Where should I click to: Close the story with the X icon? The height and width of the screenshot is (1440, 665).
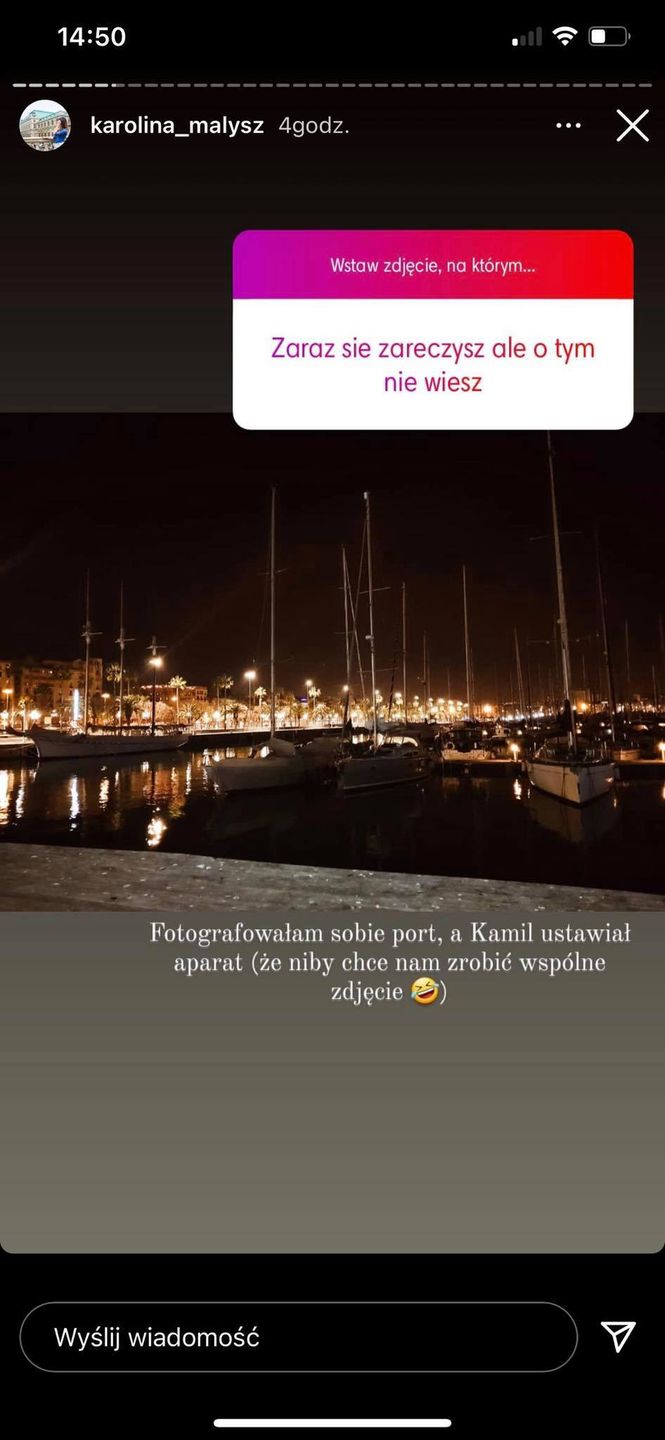point(632,126)
